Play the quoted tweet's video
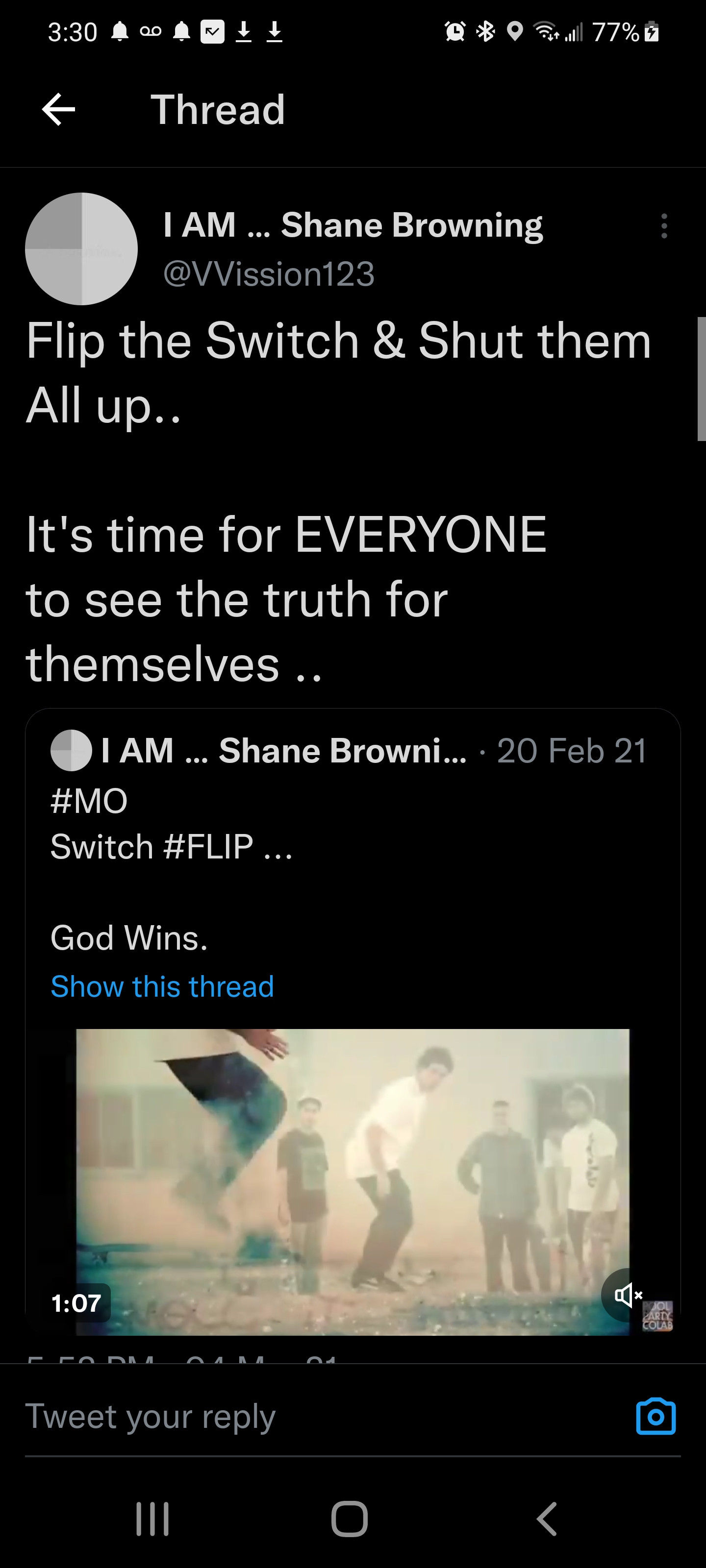The height and width of the screenshot is (1568, 706). (352, 1181)
